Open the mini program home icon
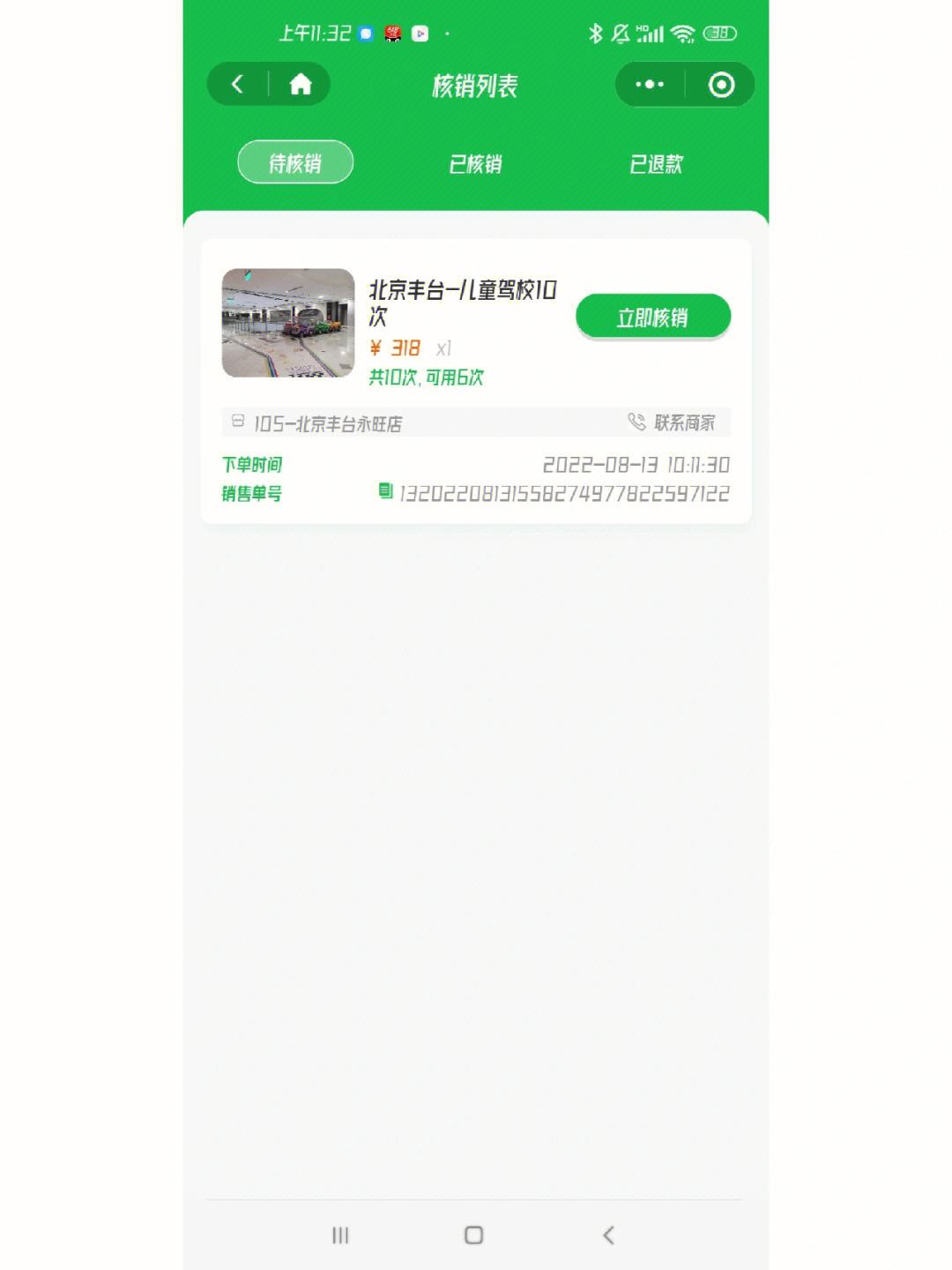Image resolution: width=952 pixels, height=1270 pixels. click(x=301, y=85)
